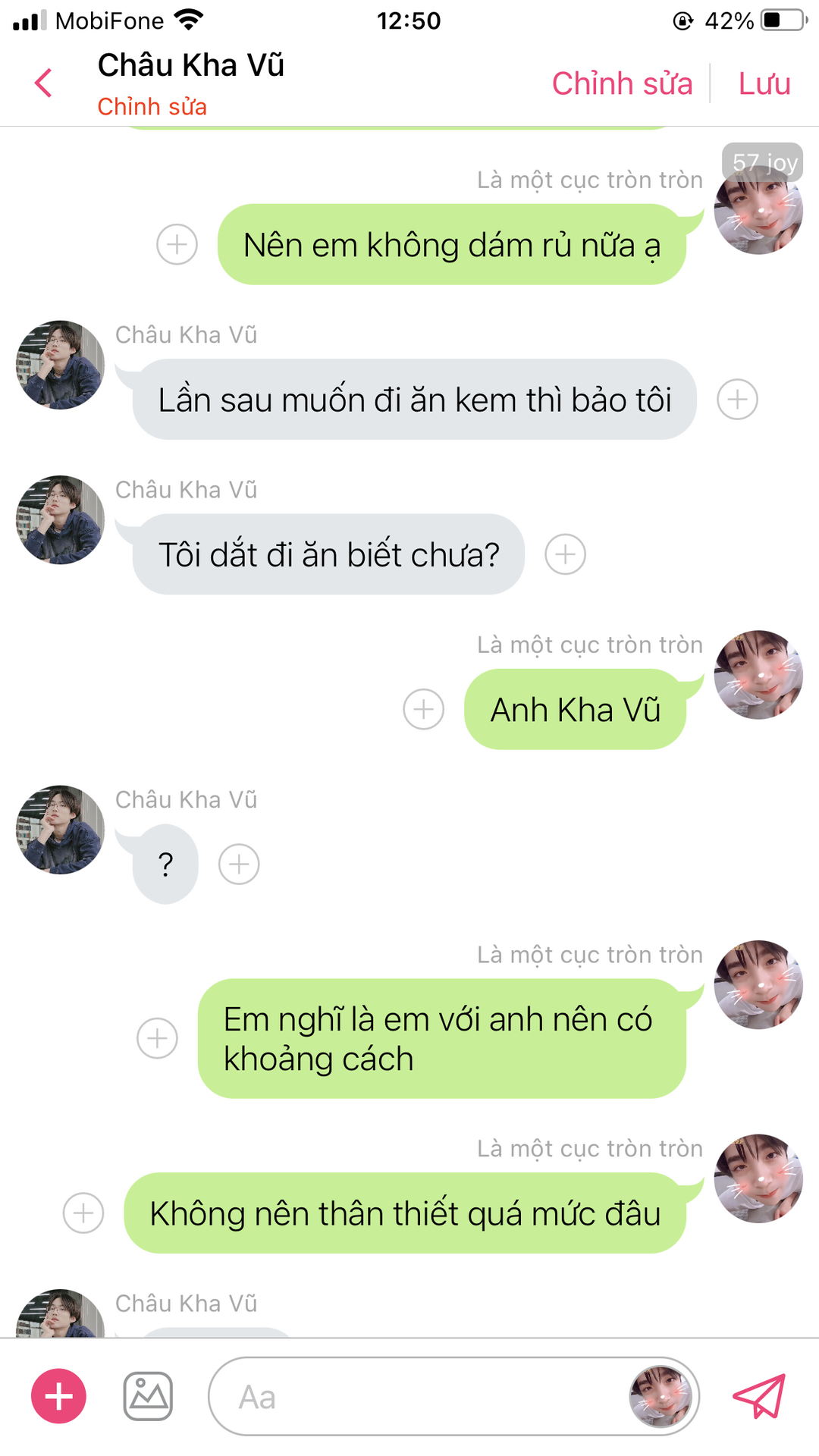Screen dimensions: 819x1456
Task: Go back using the pink arrow
Action: pyautogui.click(x=44, y=83)
